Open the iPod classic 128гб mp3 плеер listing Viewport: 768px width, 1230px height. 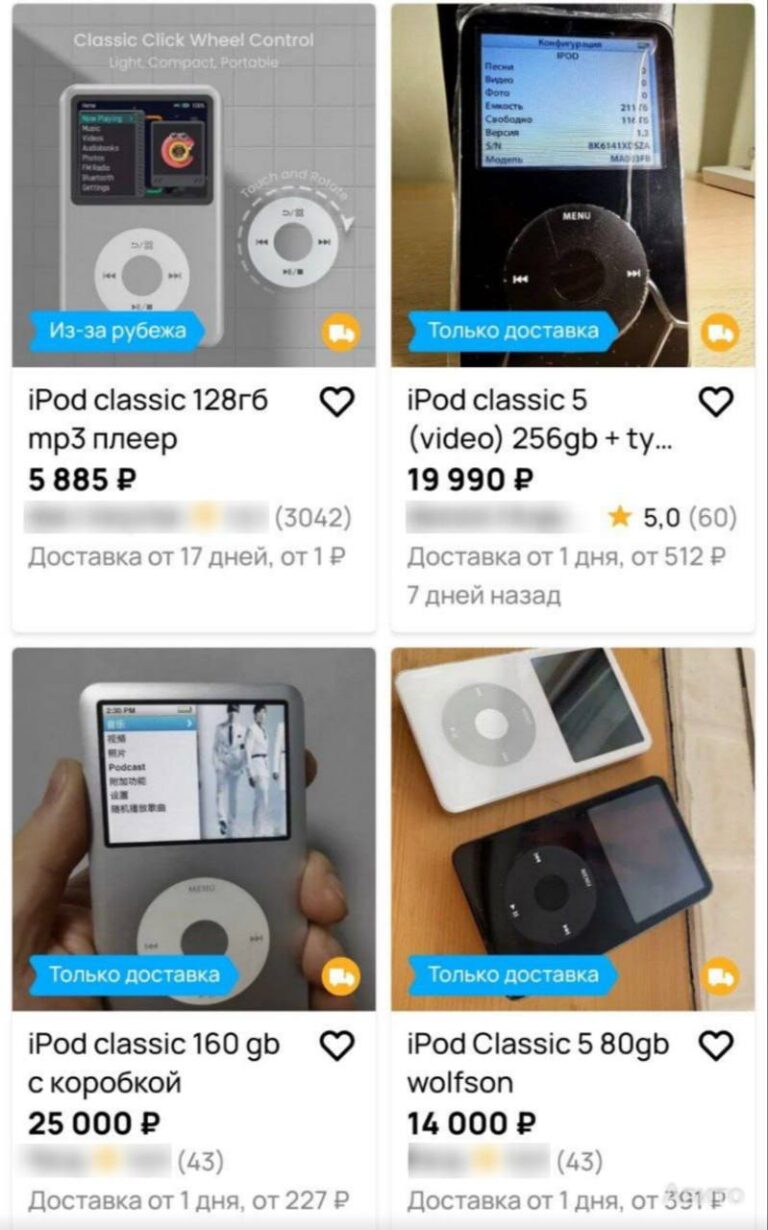pos(148,419)
